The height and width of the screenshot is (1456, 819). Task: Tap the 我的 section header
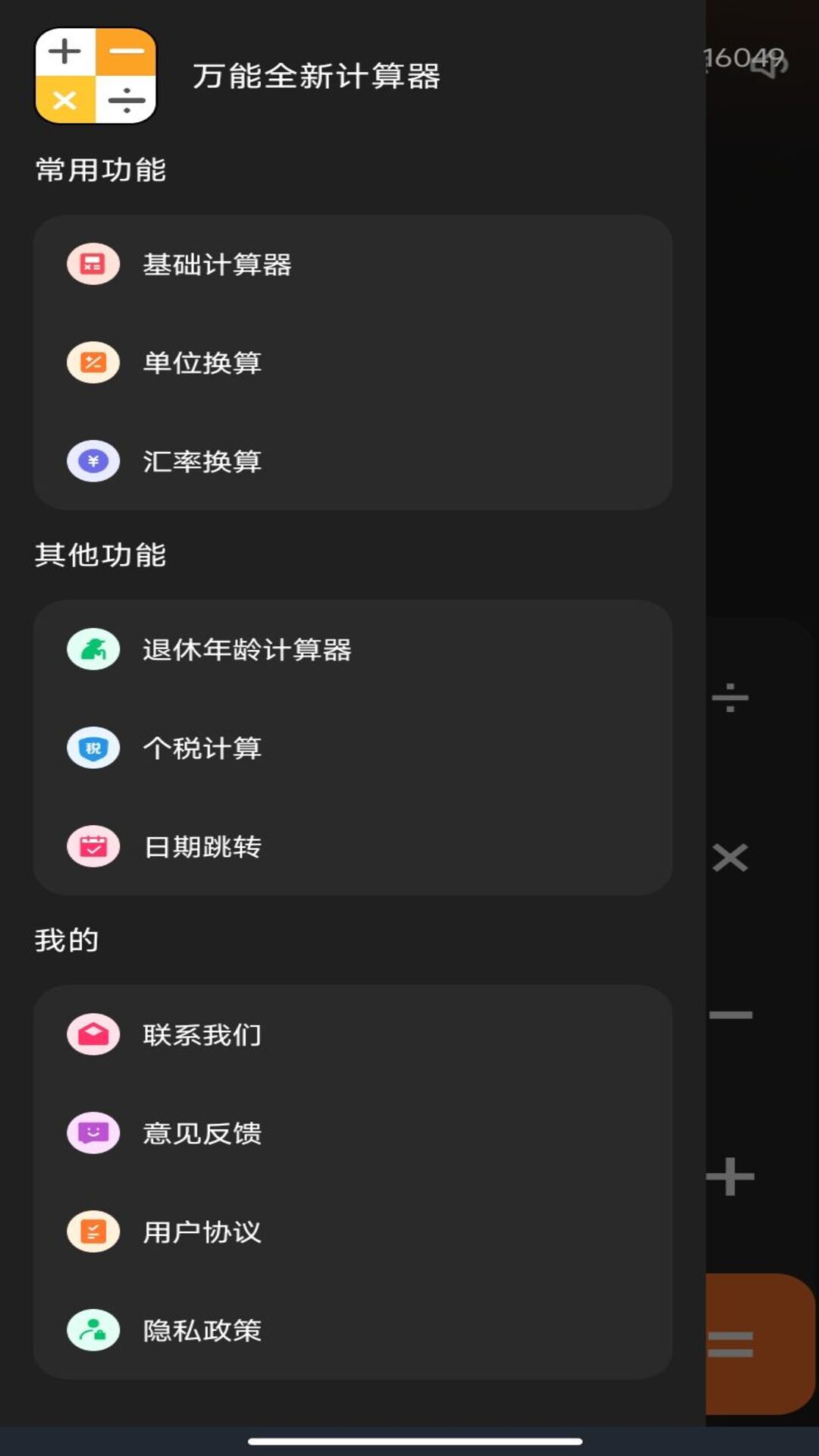click(x=67, y=939)
